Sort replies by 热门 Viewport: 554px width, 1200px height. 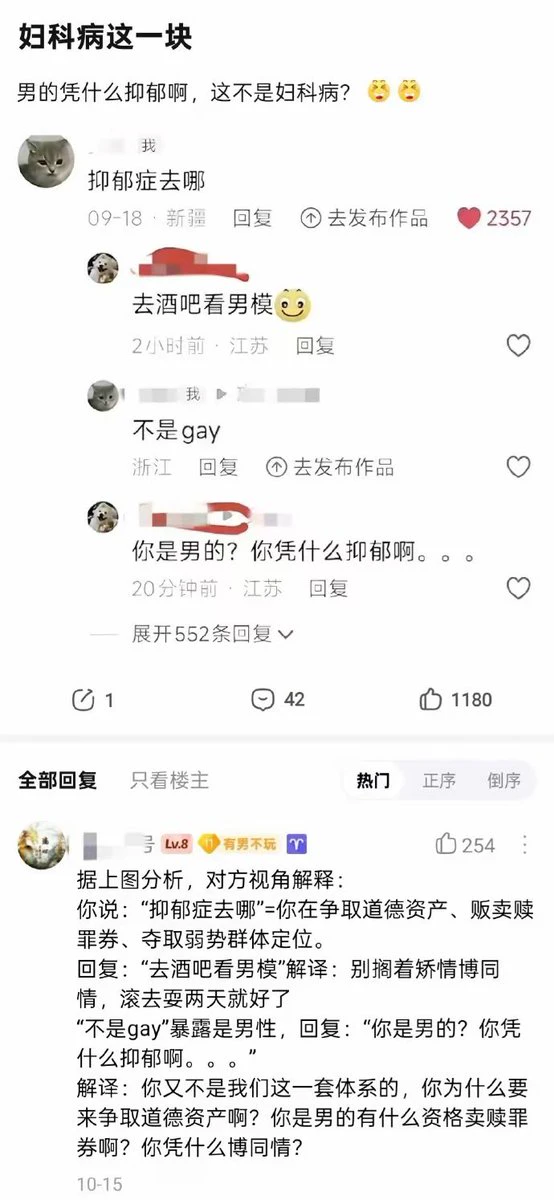tap(373, 781)
